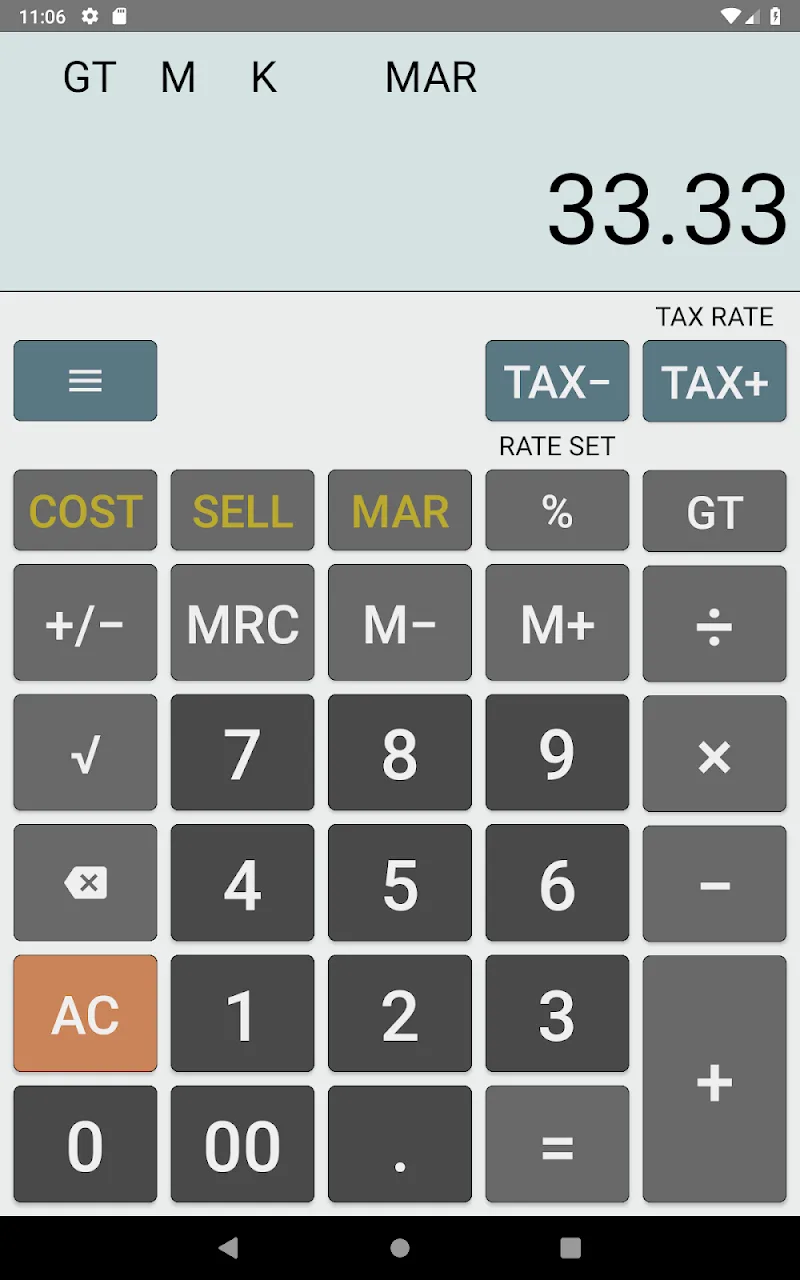Tap the divide key
Image resolution: width=800 pixels, height=1280 pixels.
coord(714,625)
